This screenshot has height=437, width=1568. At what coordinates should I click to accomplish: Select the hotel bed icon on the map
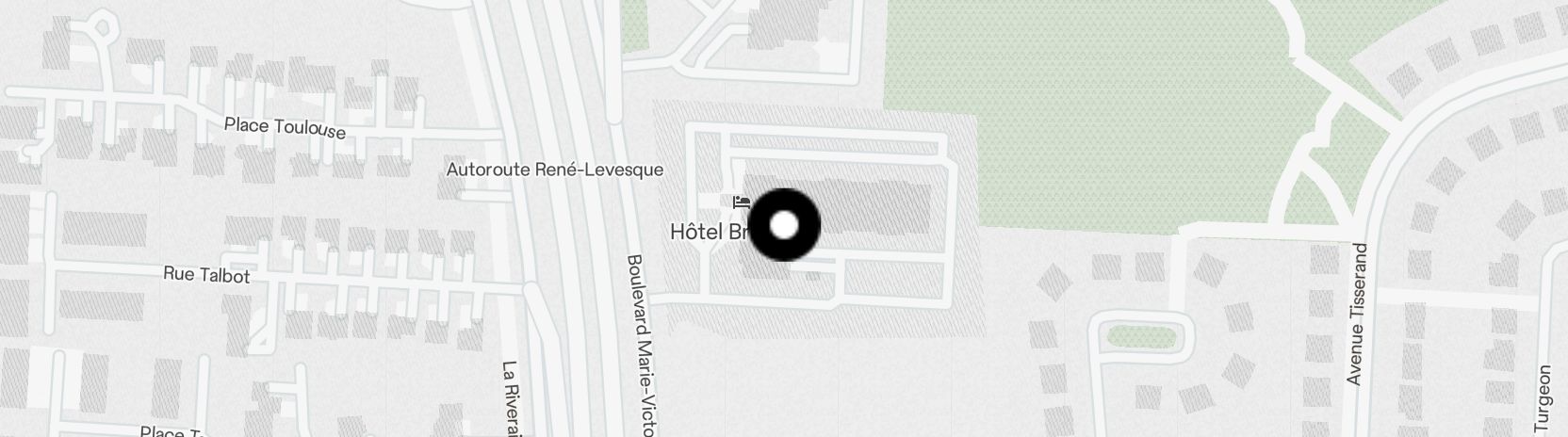click(x=741, y=202)
